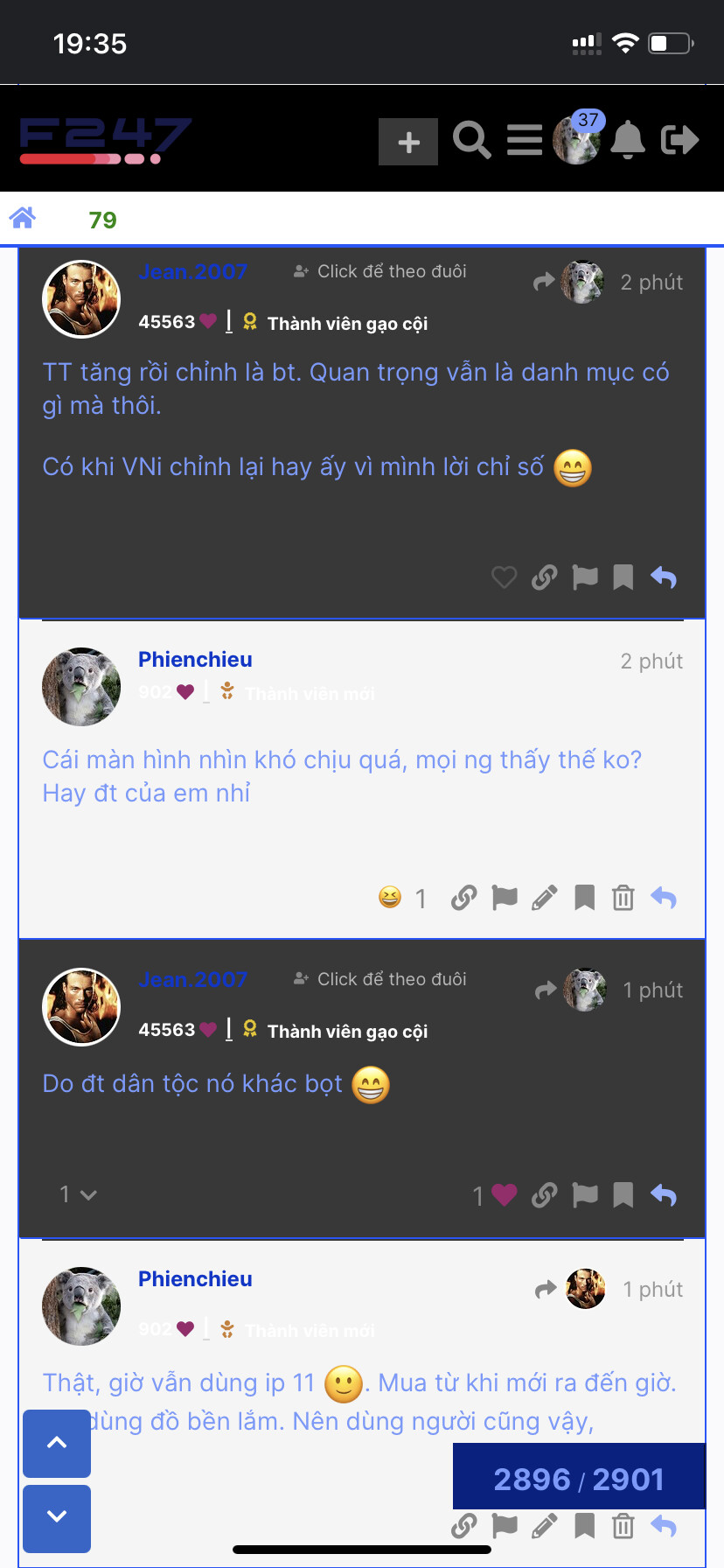724x1568 pixels.
Task: Open the hamburger menu
Action: [525, 140]
